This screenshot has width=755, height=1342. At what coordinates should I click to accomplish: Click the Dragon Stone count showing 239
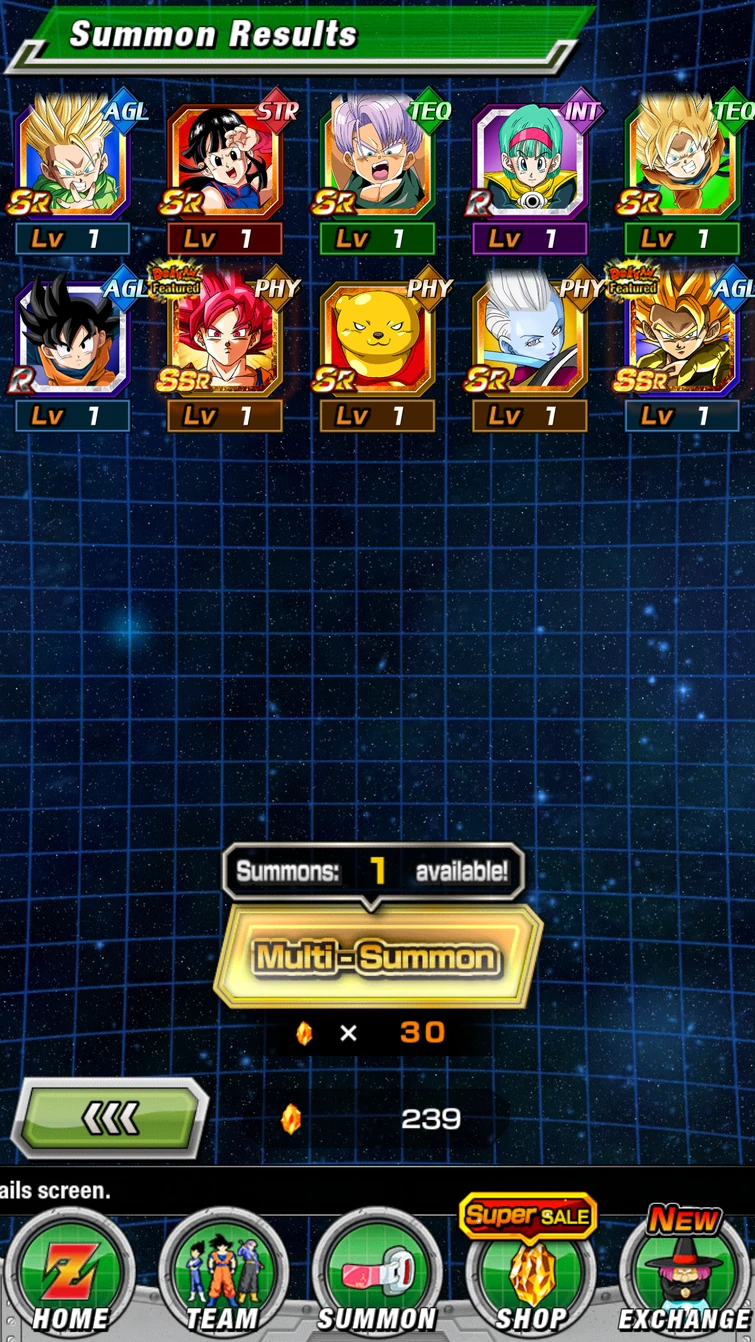430,1118
